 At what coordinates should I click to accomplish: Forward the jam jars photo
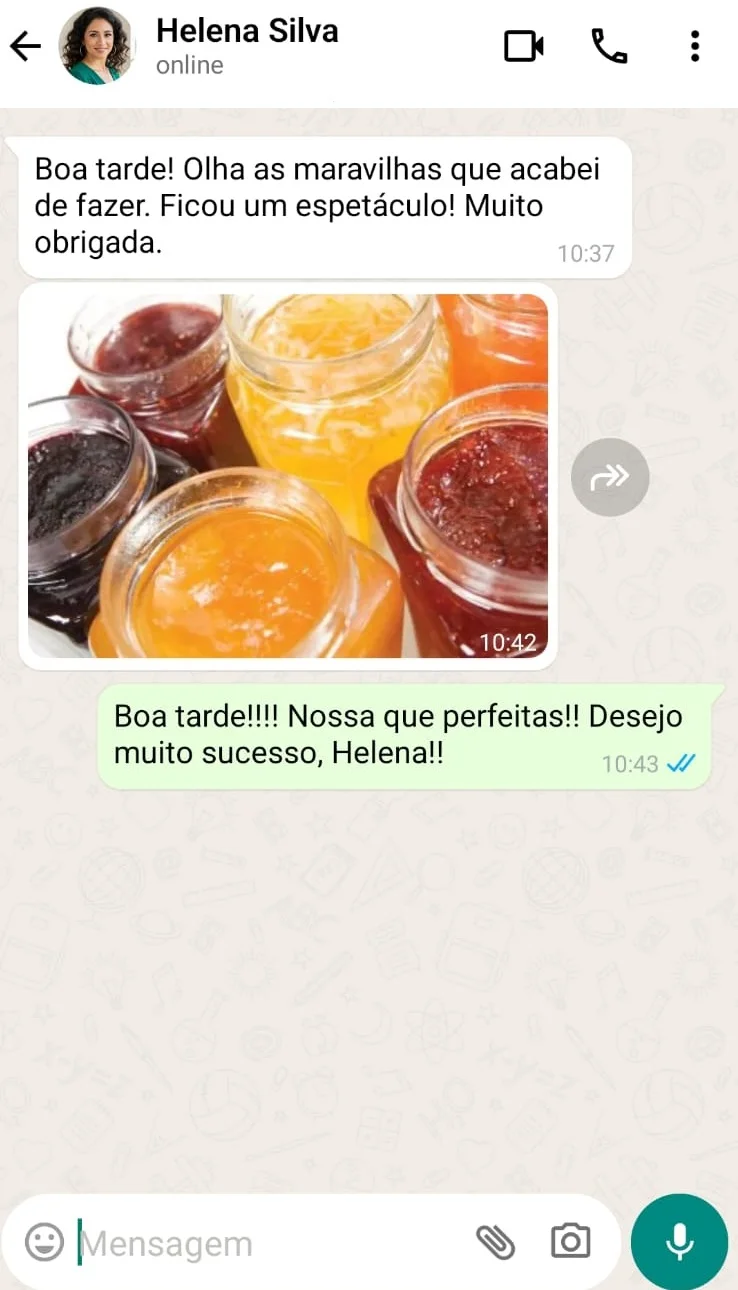pos(610,478)
